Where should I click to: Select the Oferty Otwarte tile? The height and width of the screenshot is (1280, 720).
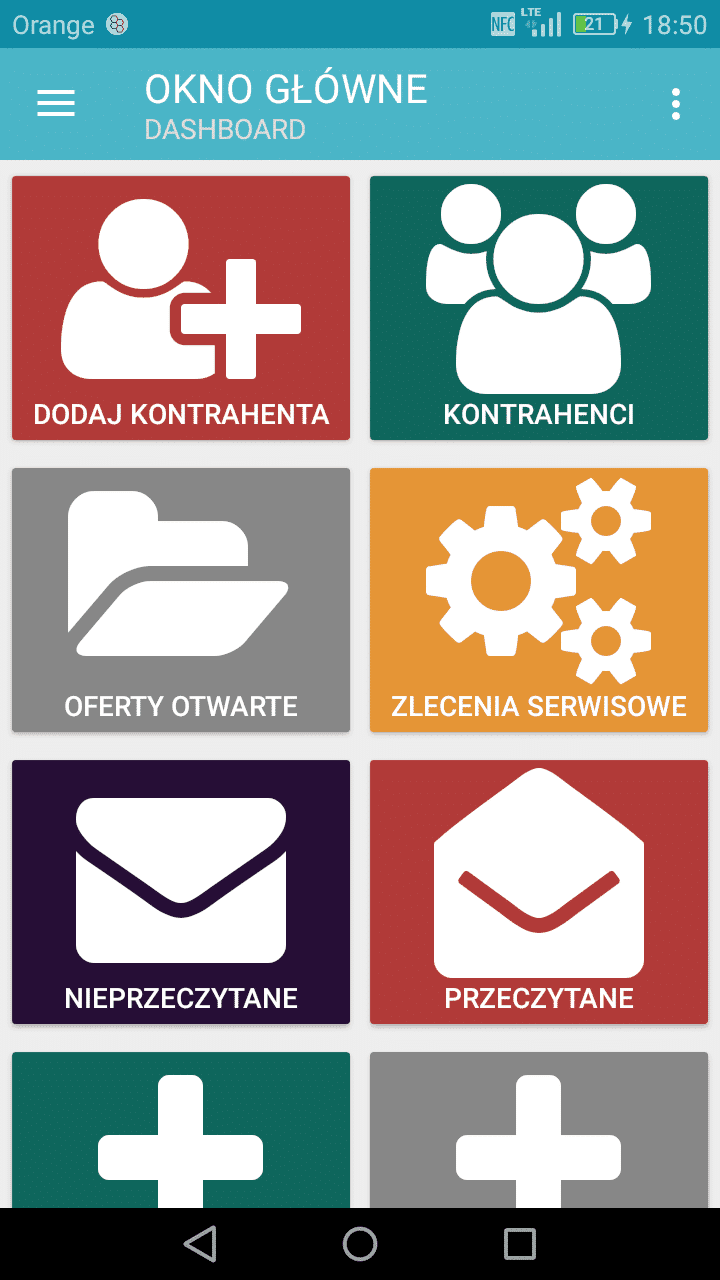[181, 600]
